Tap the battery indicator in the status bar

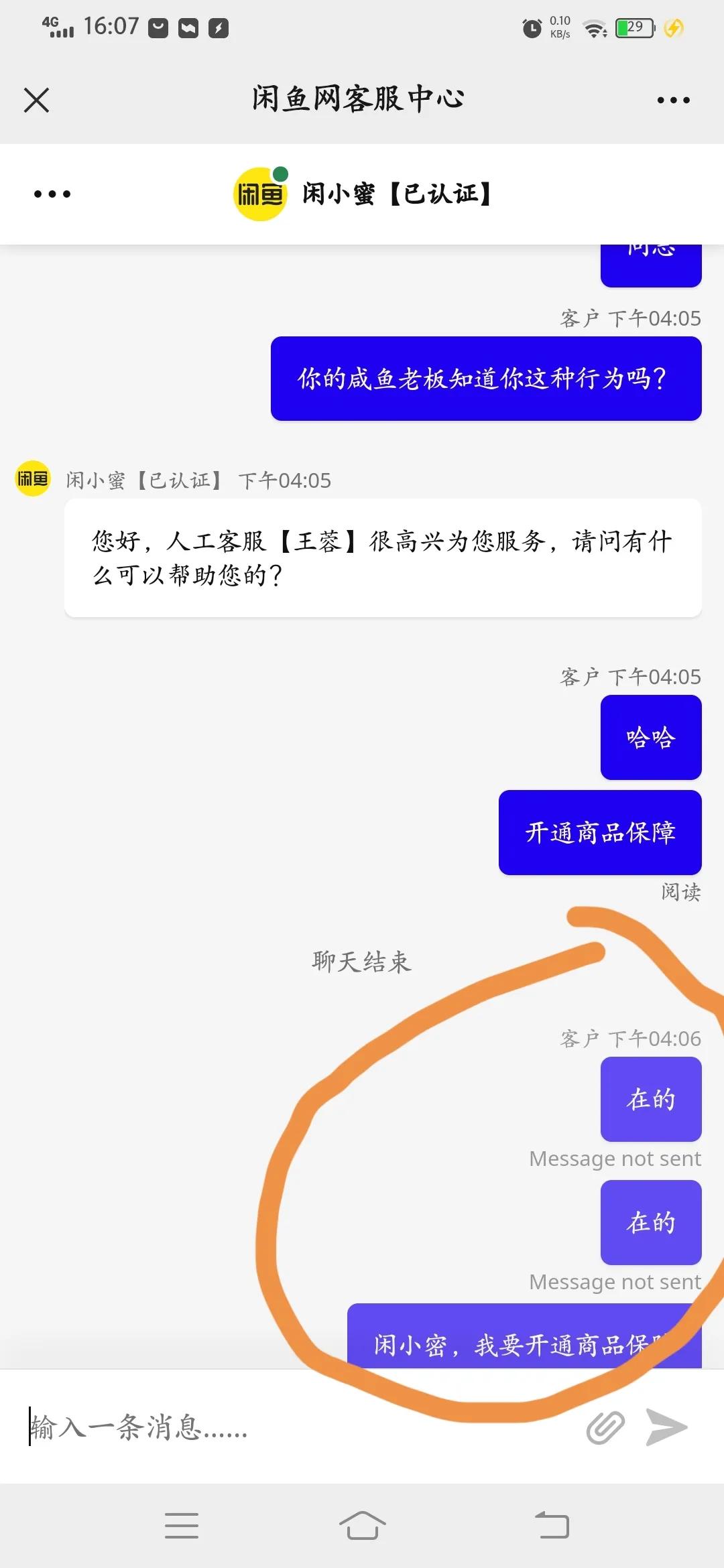(632, 27)
